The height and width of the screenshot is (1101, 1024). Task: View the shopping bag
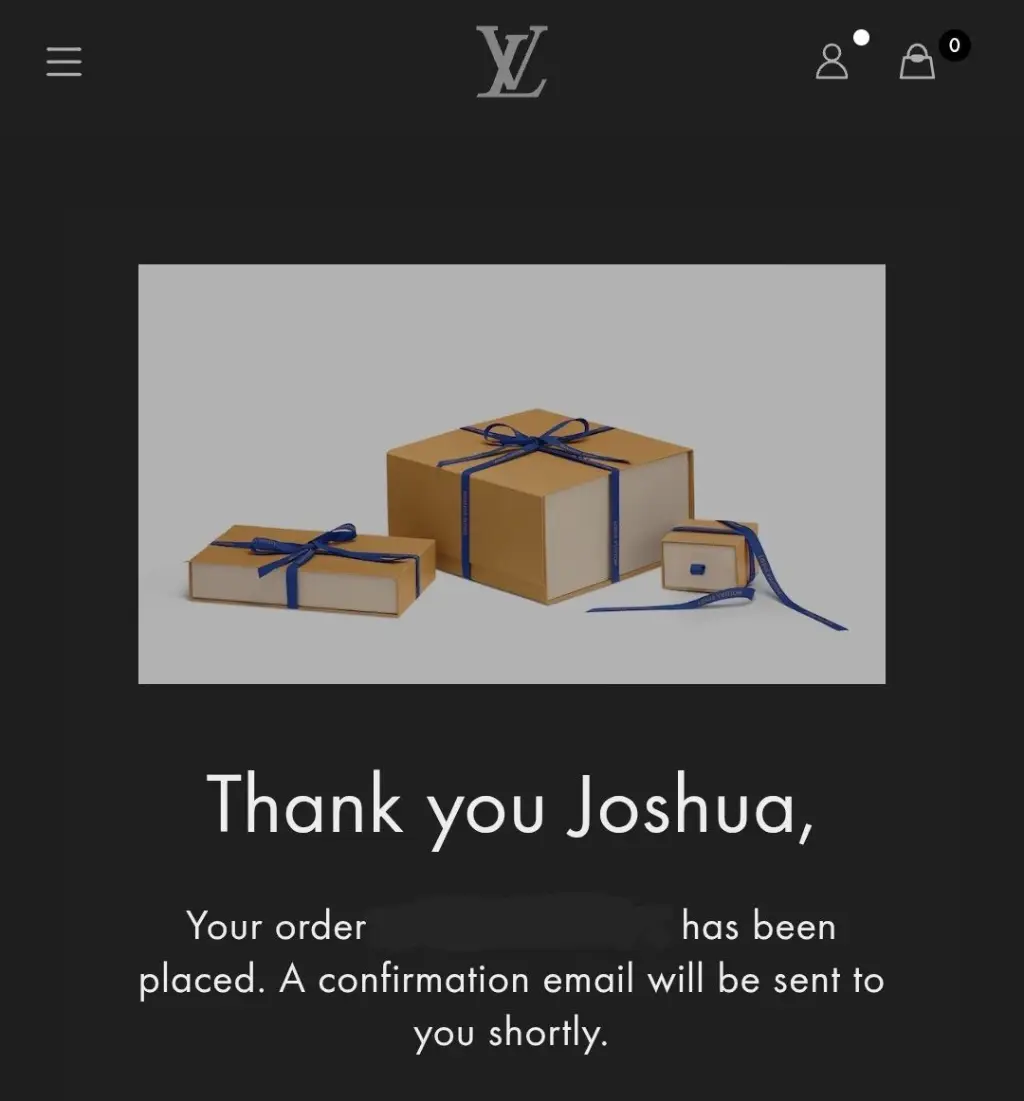(917, 62)
